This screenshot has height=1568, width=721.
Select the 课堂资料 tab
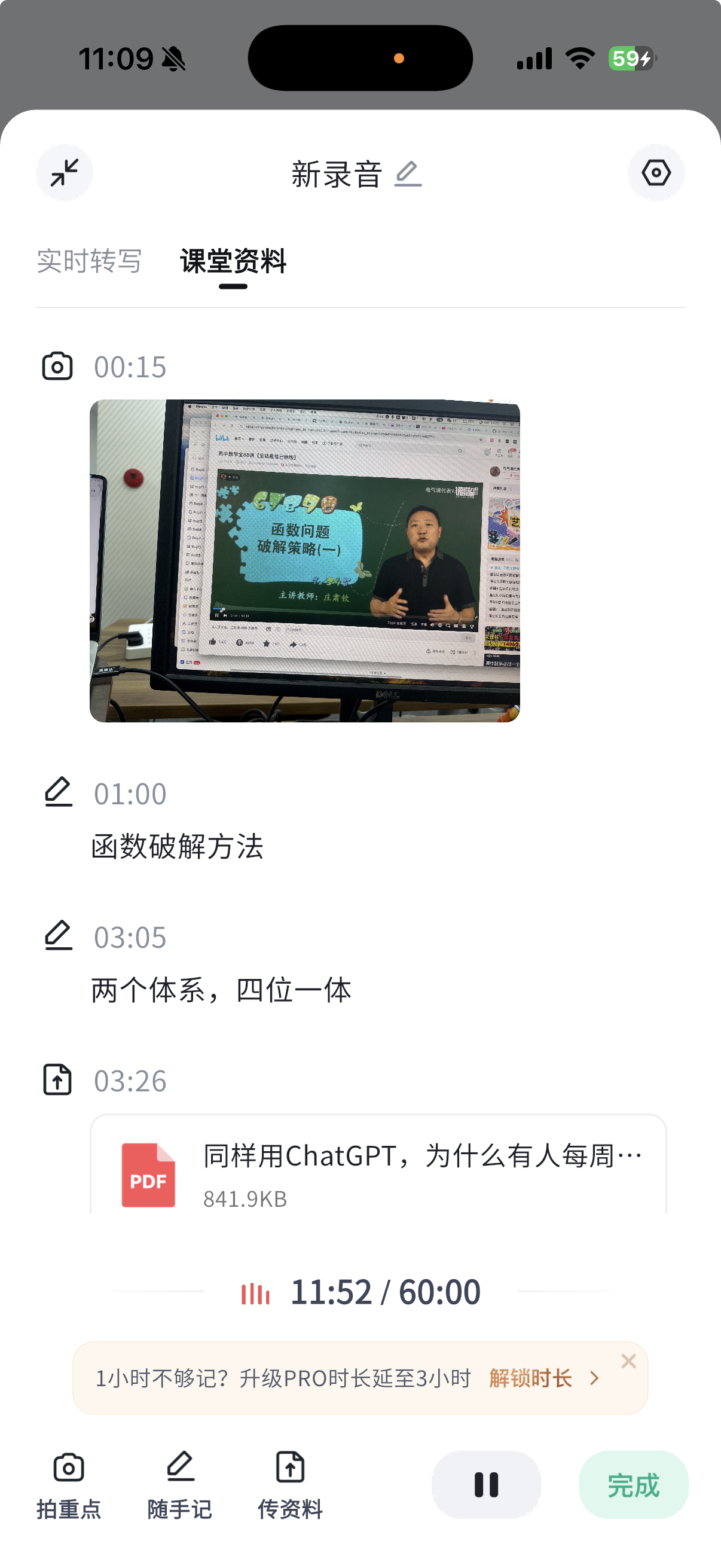[233, 262]
